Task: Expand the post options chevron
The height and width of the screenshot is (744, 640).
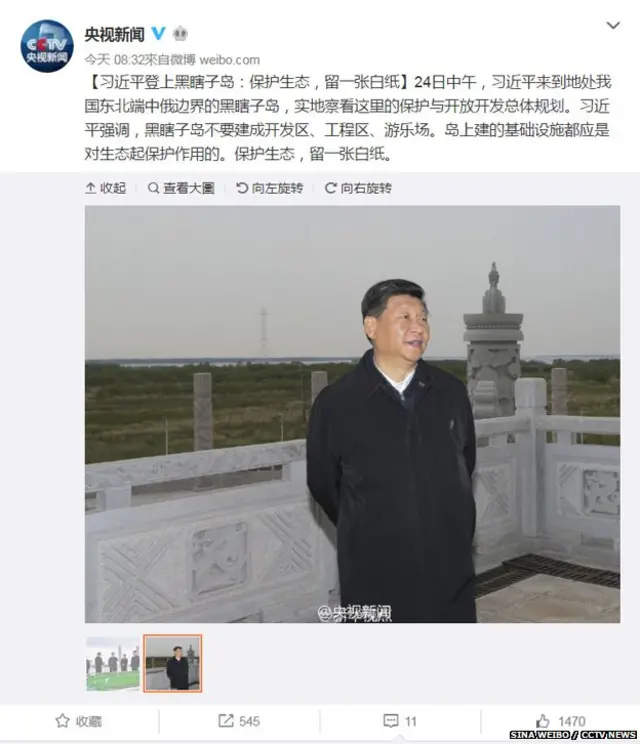Action: [615, 26]
